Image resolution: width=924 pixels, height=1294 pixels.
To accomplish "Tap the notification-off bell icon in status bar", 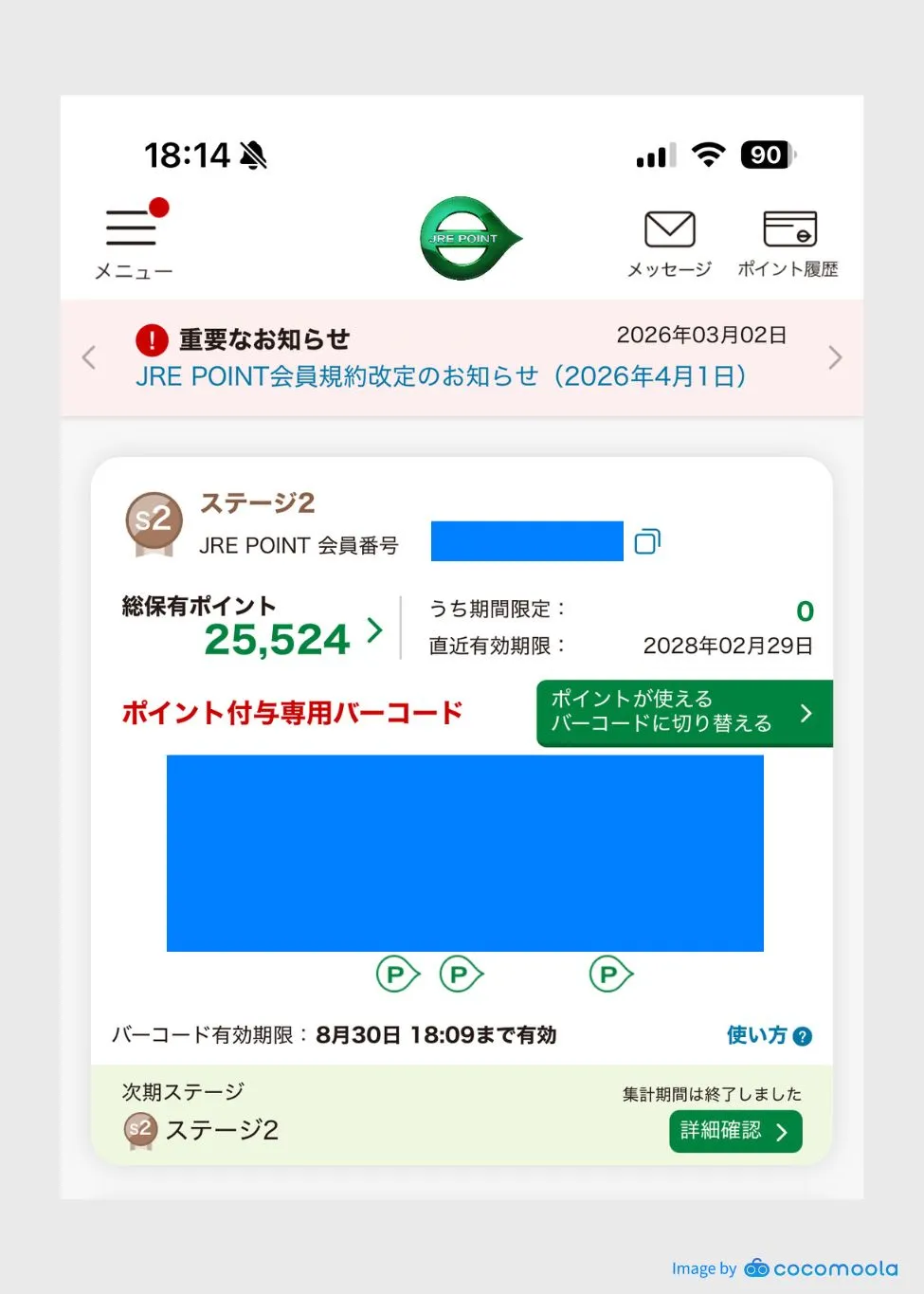I will coord(253,155).
